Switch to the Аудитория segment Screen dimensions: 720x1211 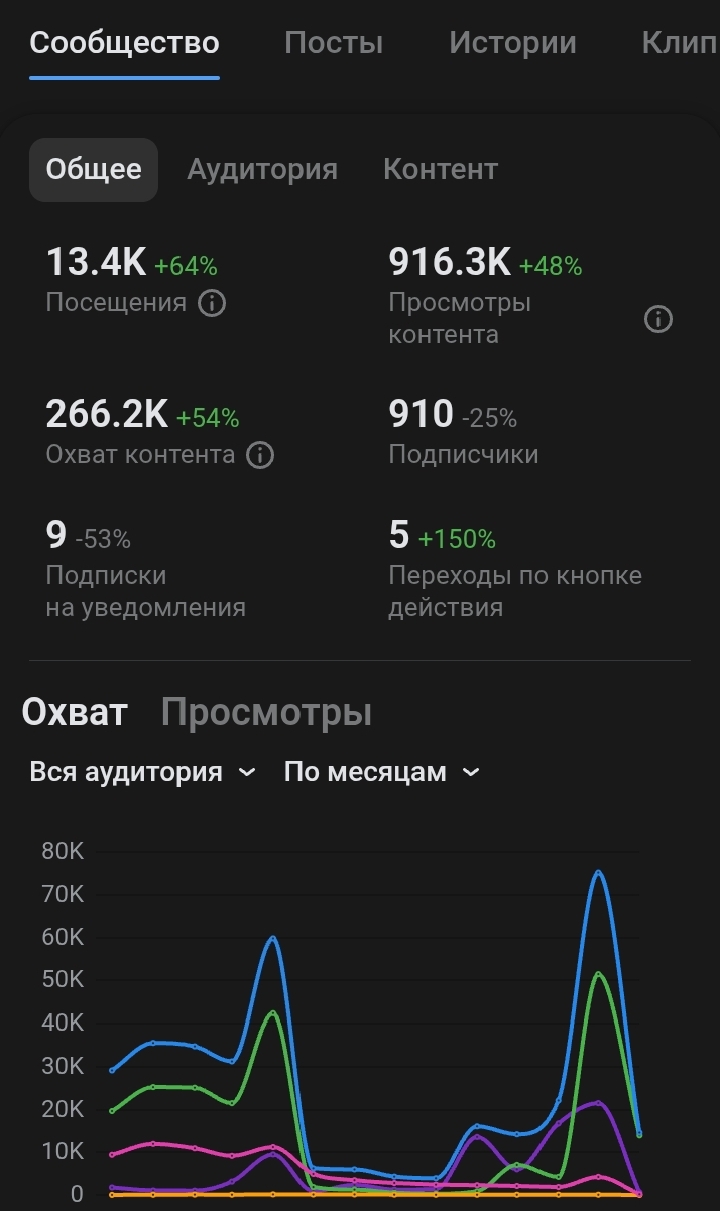[262, 170]
